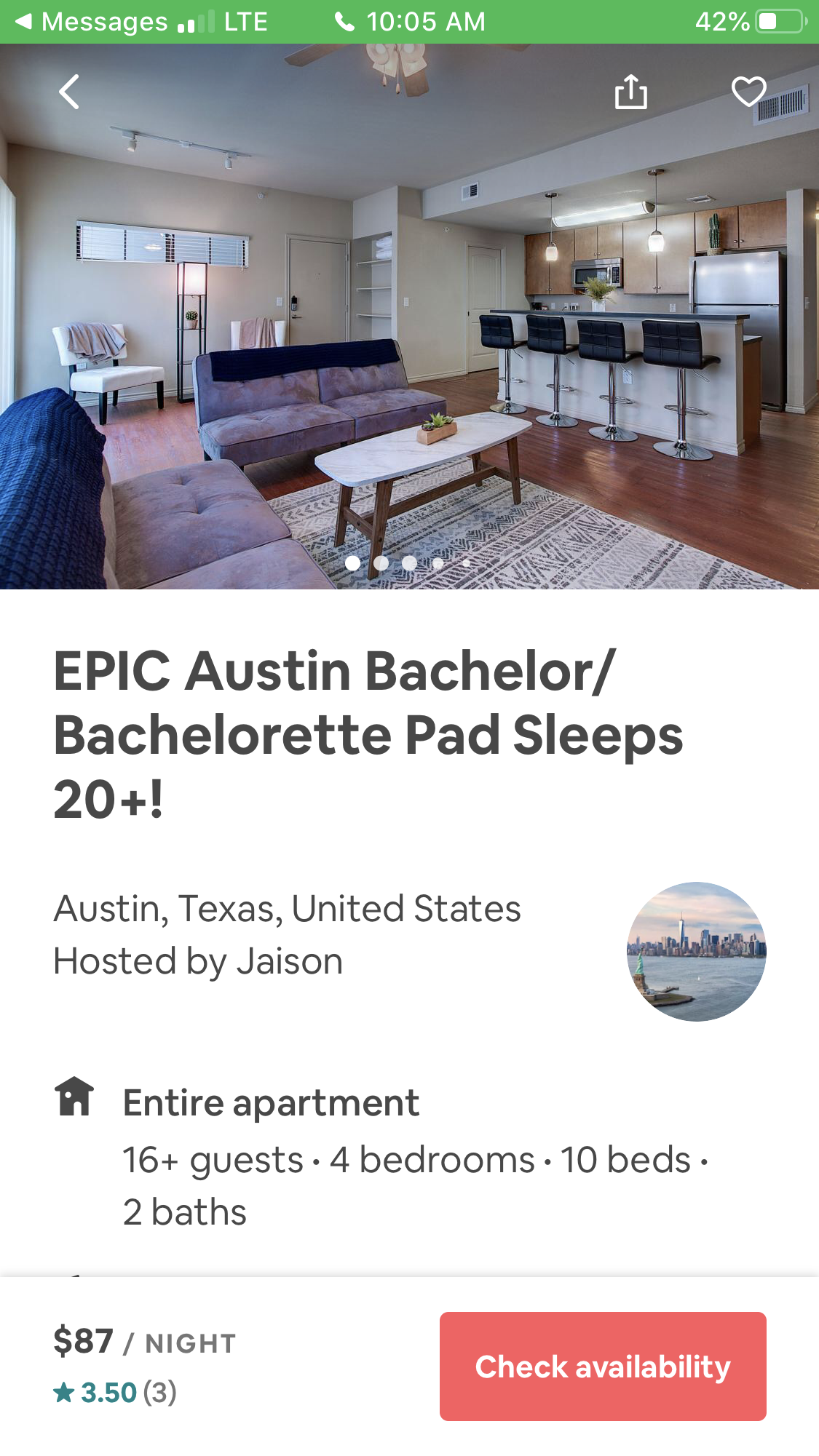Viewport: 819px width, 1456px height.
Task: Share this Austin listing
Action: click(x=630, y=92)
